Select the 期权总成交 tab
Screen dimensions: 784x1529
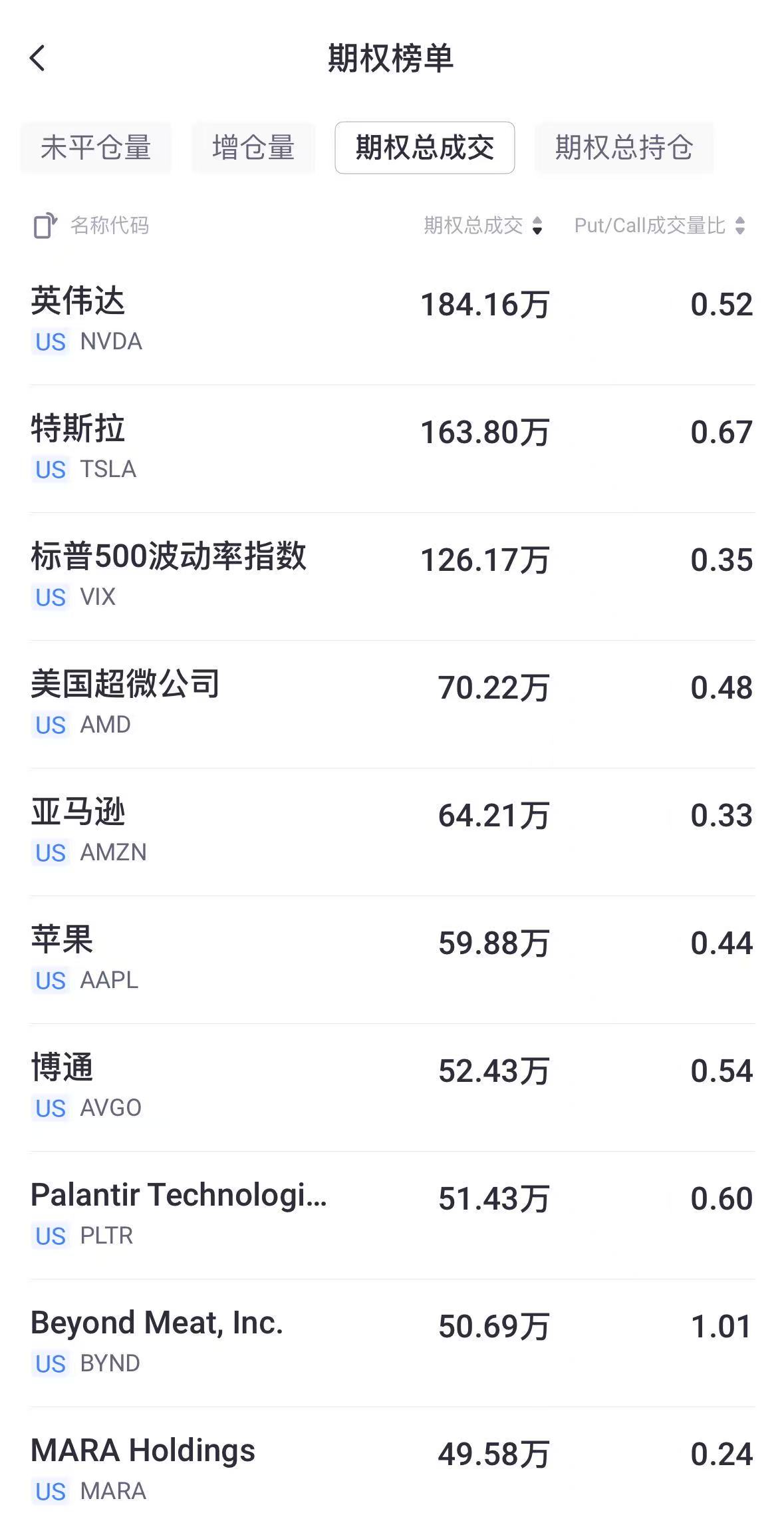coord(424,148)
